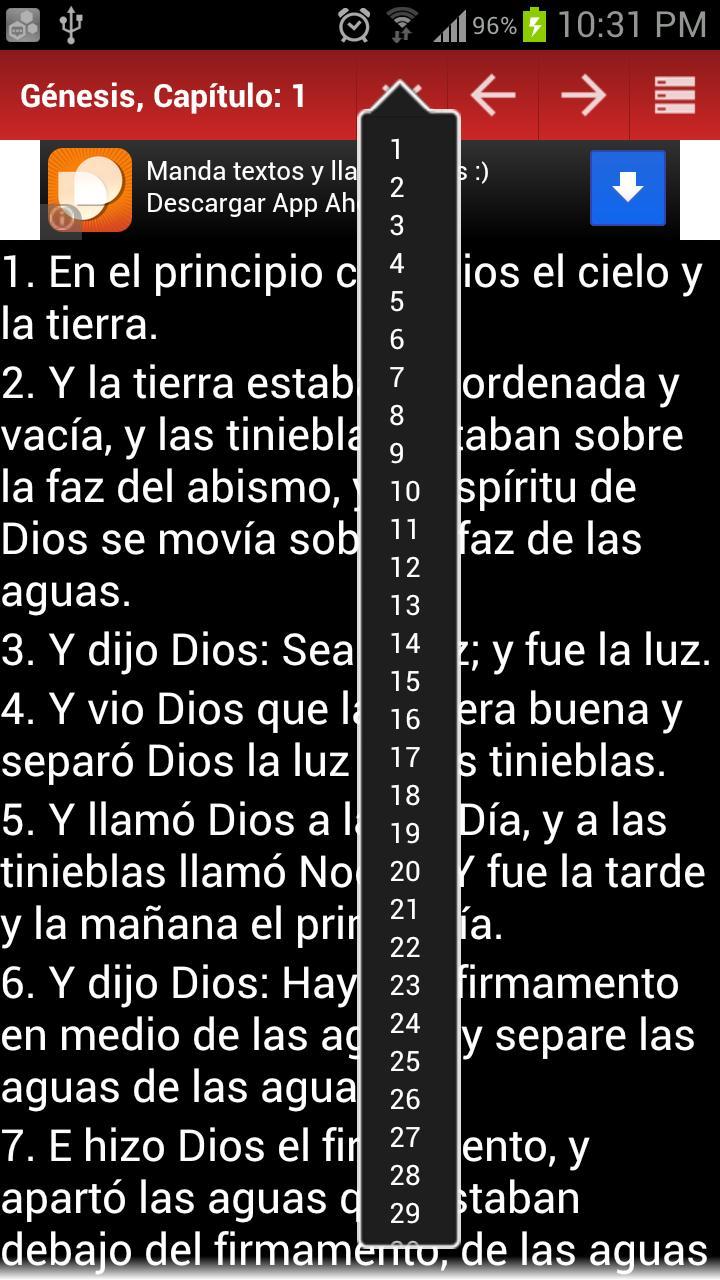Select number 14 in the dropdown
Screen dimensions: 720x1280
coord(405,644)
